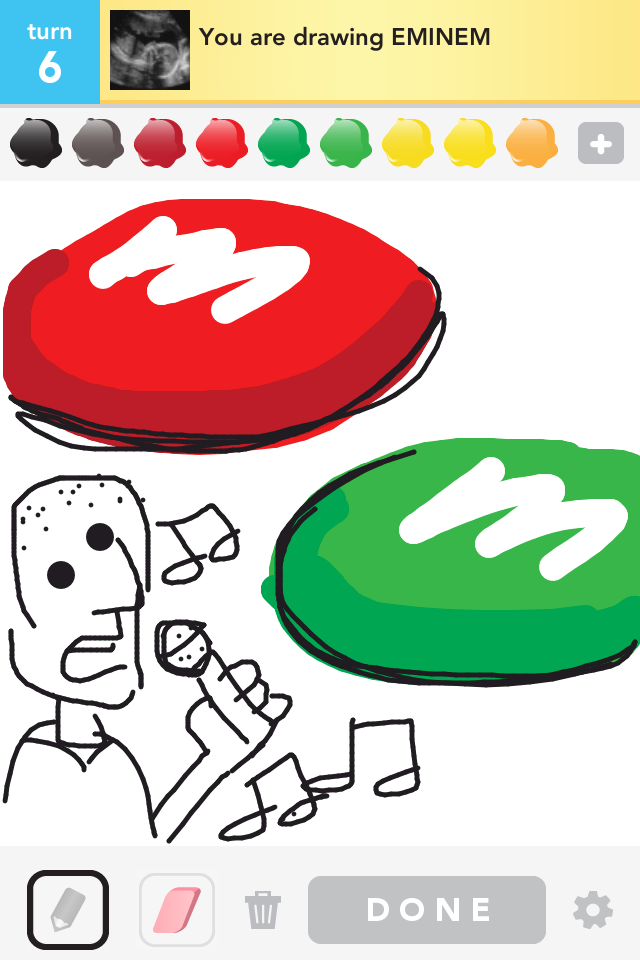This screenshot has height=960, width=640.
Task: Add more colors with the plus button
Action: [x=600, y=144]
